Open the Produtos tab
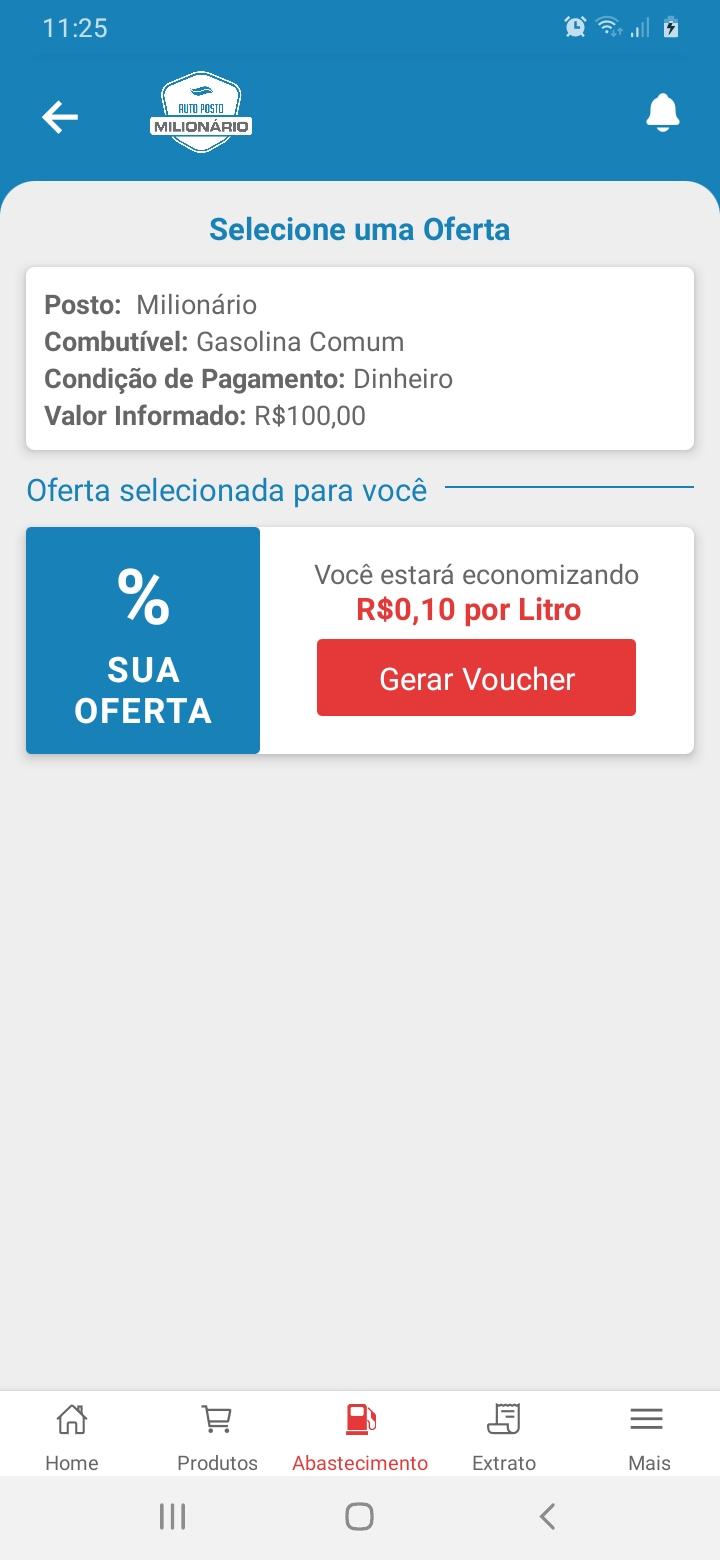This screenshot has width=720, height=1560. [217, 1437]
